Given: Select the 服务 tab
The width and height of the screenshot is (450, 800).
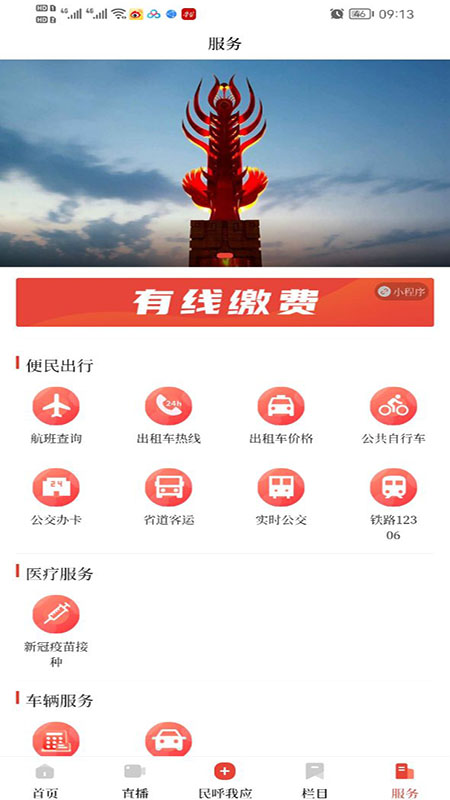Looking at the screenshot, I should click(405, 780).
